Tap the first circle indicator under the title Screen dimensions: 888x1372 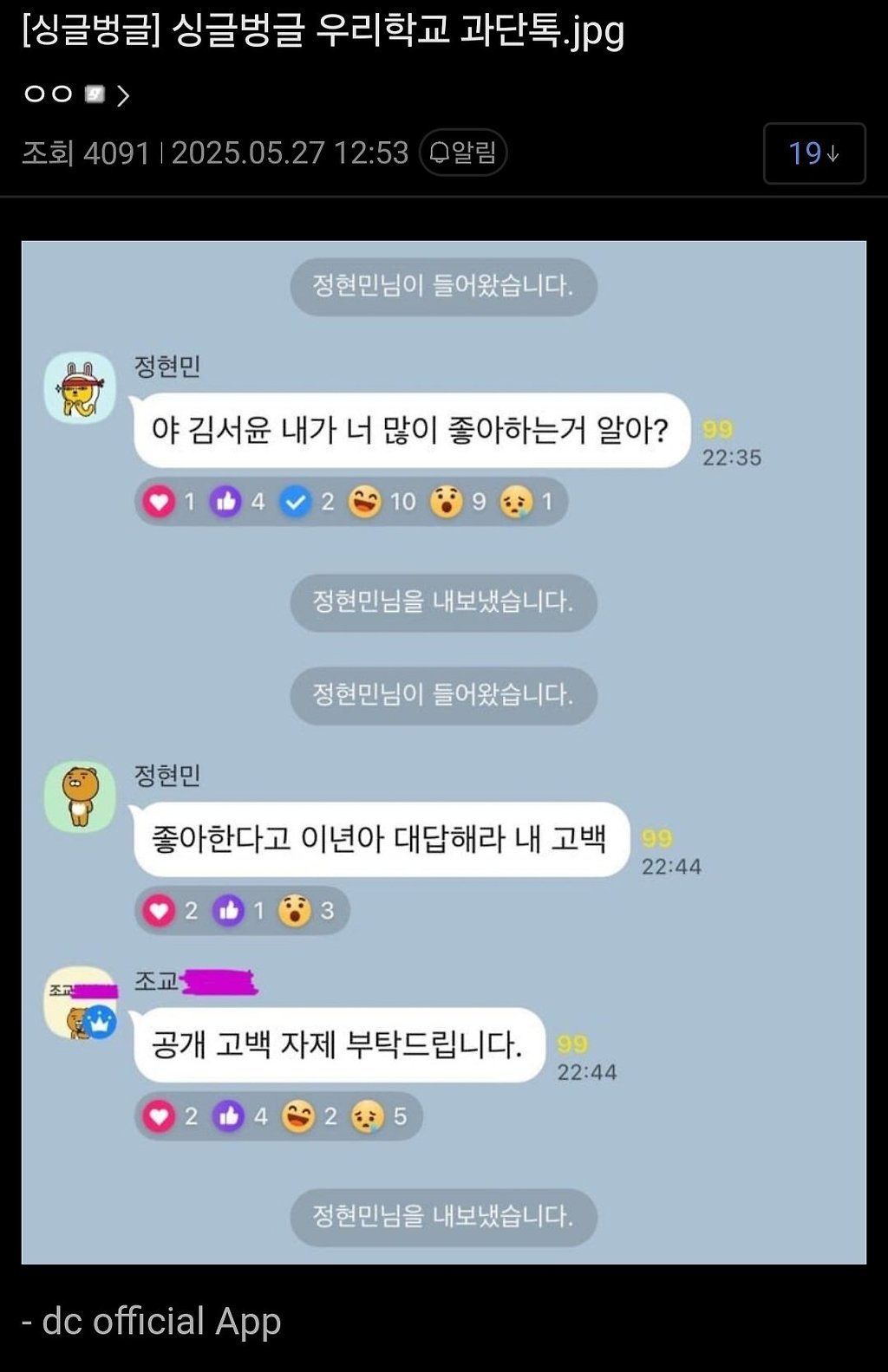coord(35,94)
